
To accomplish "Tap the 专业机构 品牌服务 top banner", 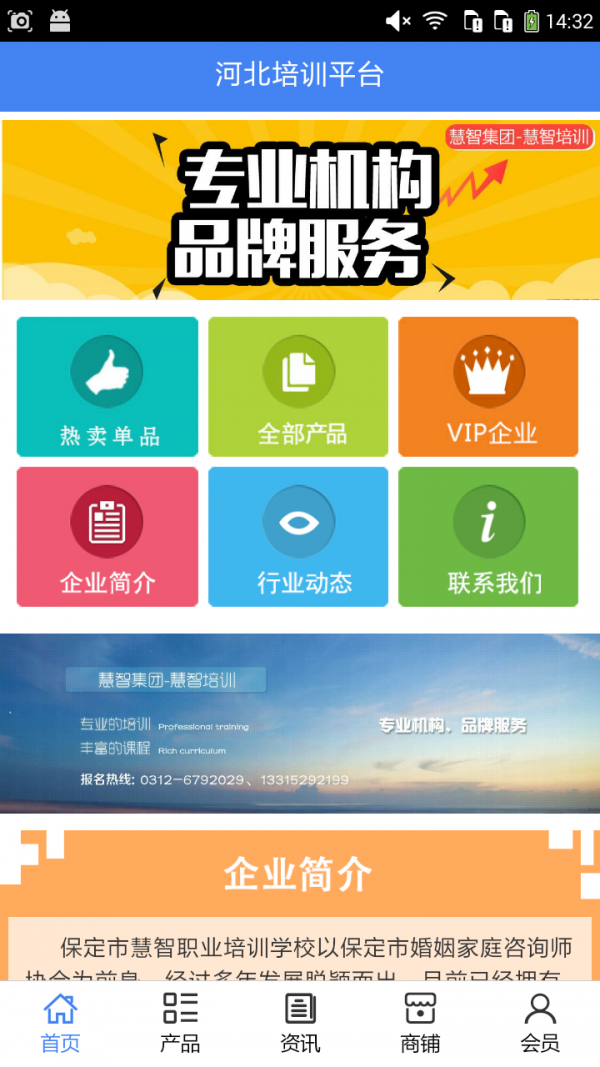I will [x=300, y=210].
